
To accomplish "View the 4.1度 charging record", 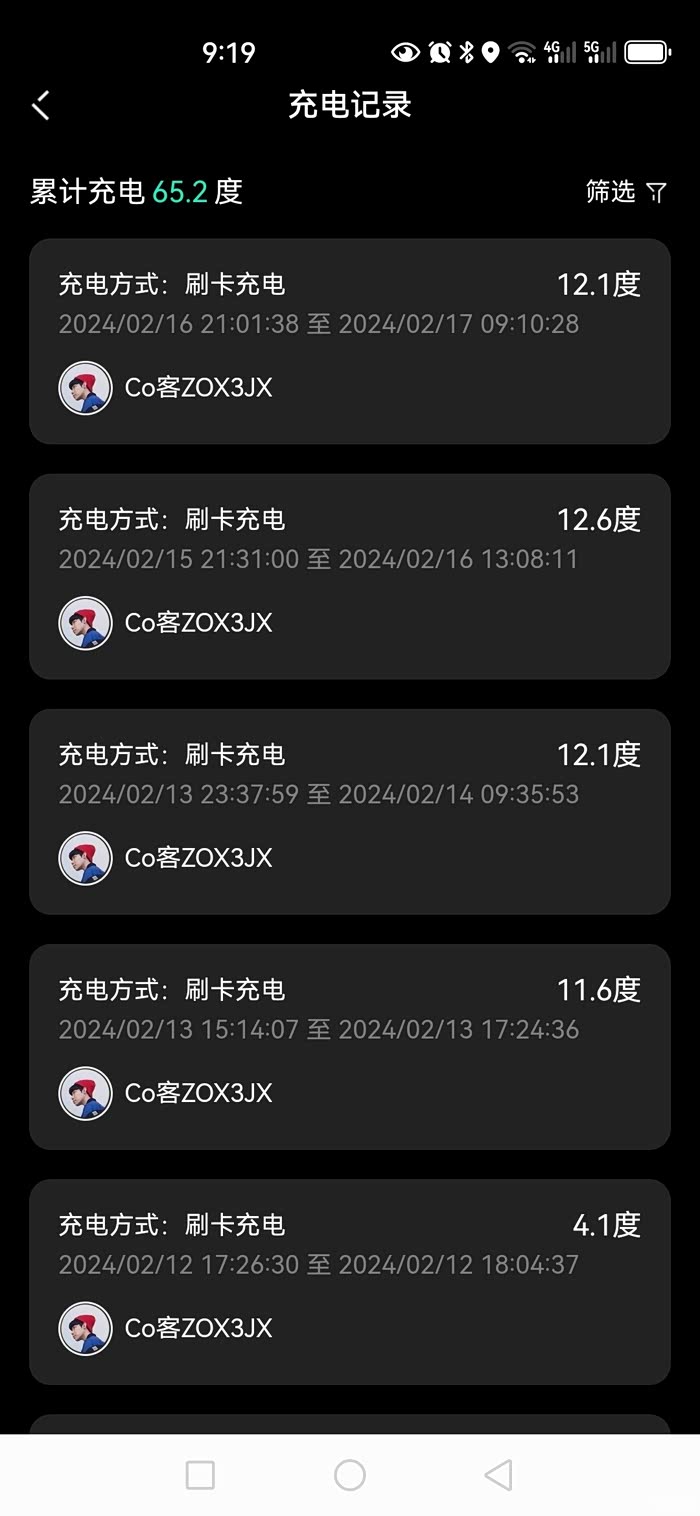I will click(349, 1281).
